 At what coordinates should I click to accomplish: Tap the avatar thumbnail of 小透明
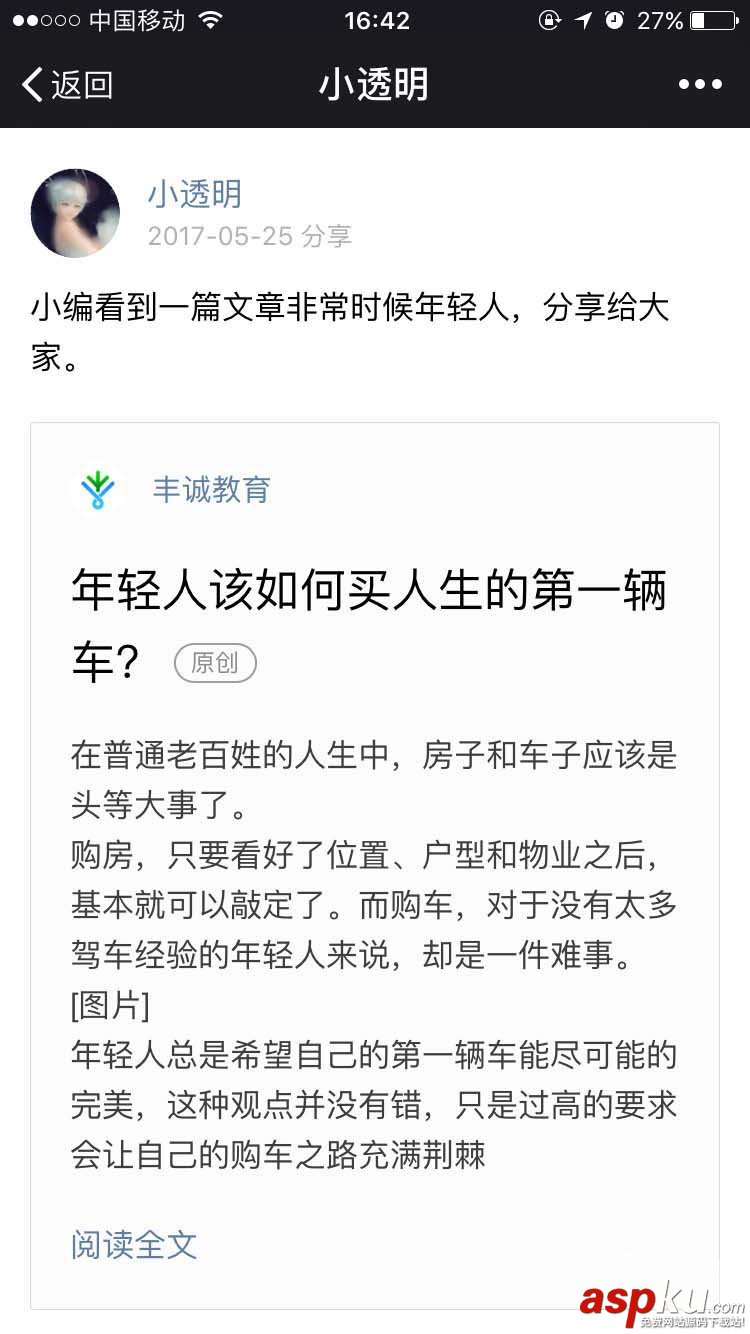coord(75,212)
